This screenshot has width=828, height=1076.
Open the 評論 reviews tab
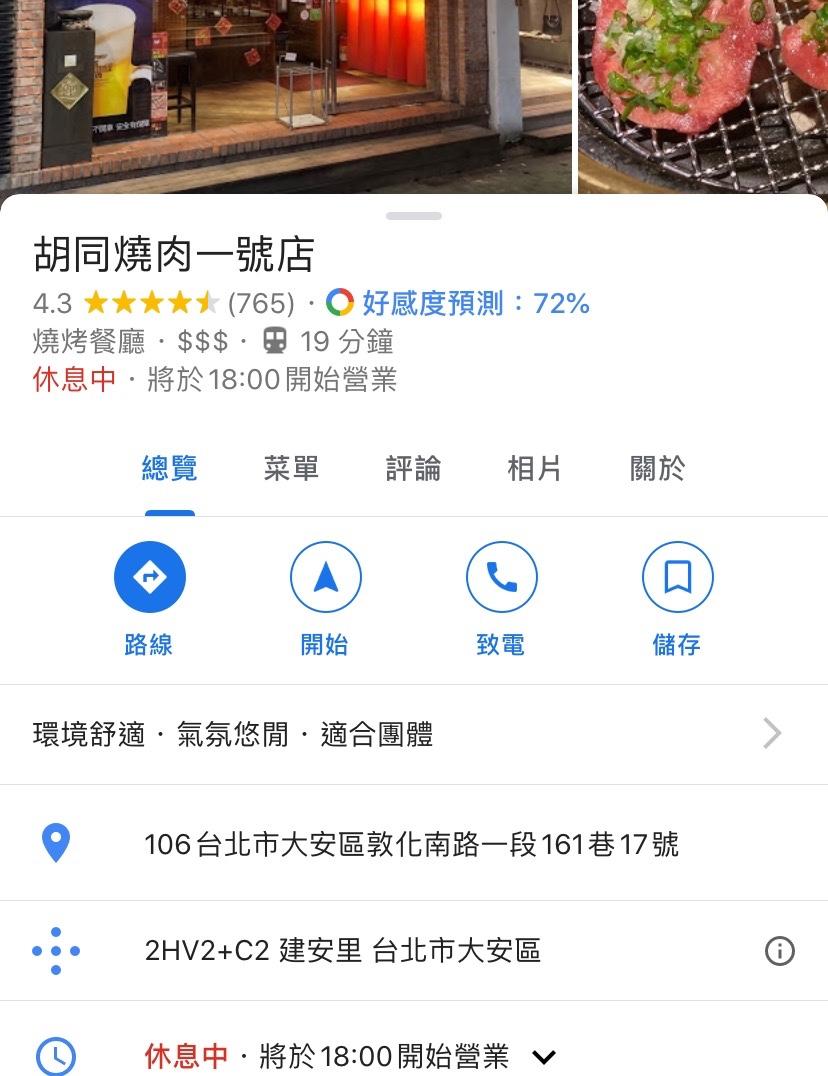413,468
